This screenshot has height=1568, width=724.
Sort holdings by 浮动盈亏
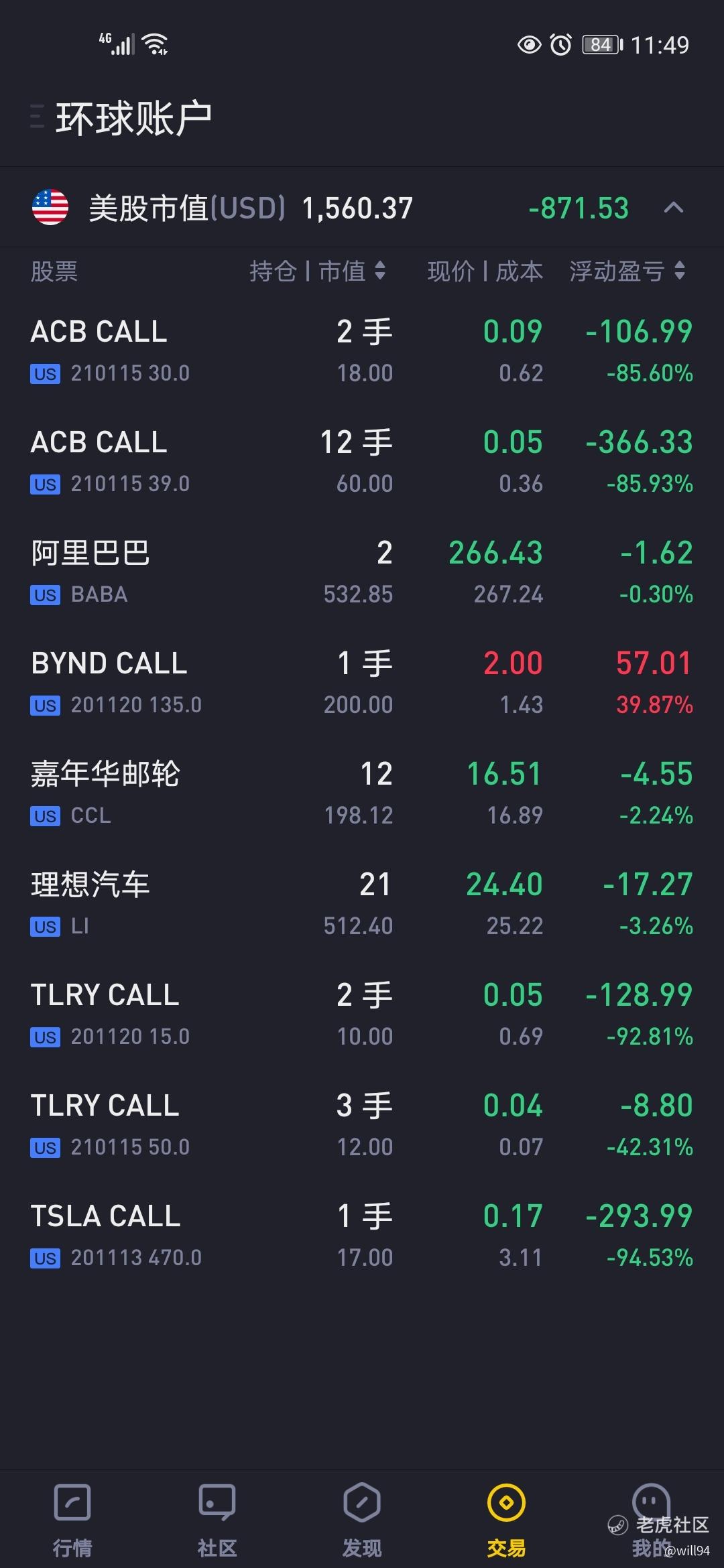627,271
